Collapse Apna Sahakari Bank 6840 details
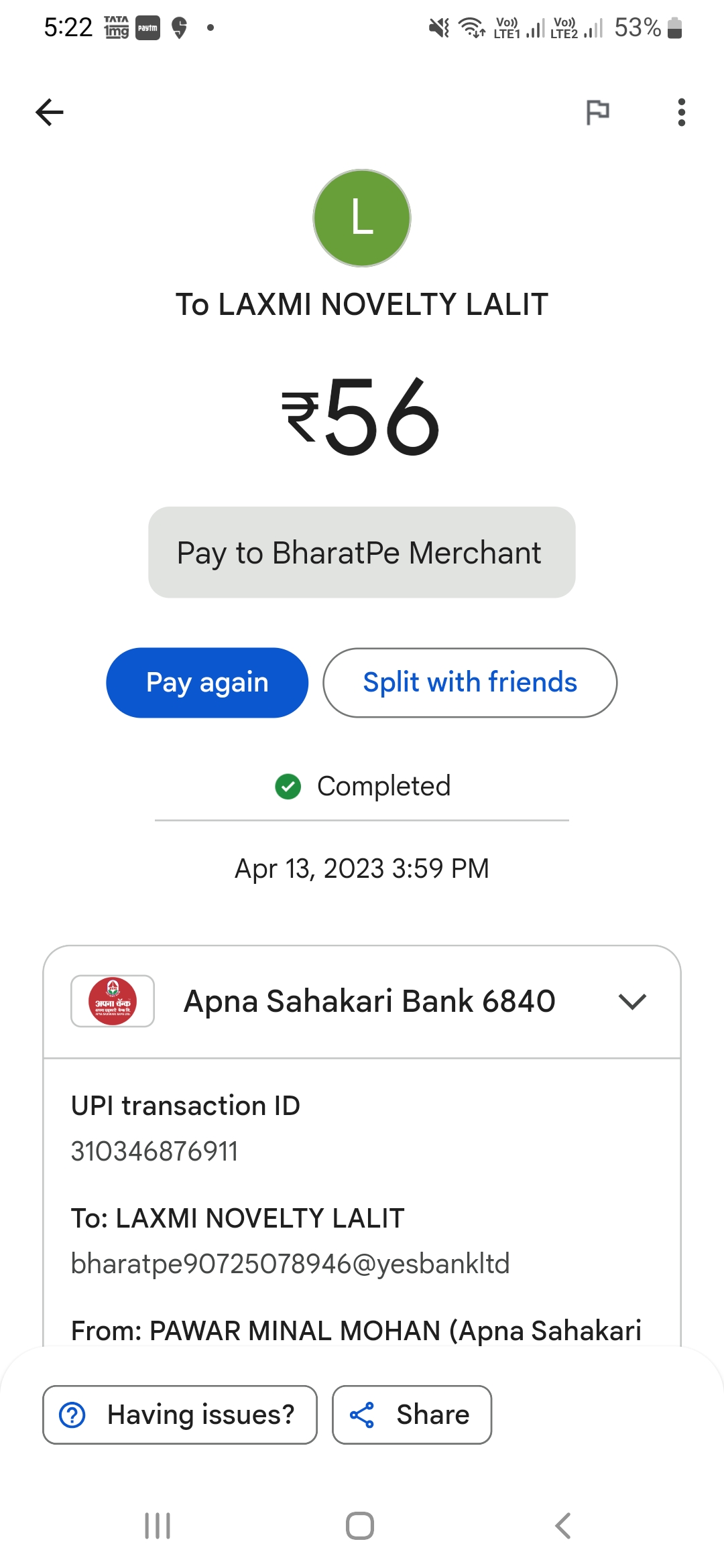The height and width of the screenshot is (1568, 724). coord(632,1001)
